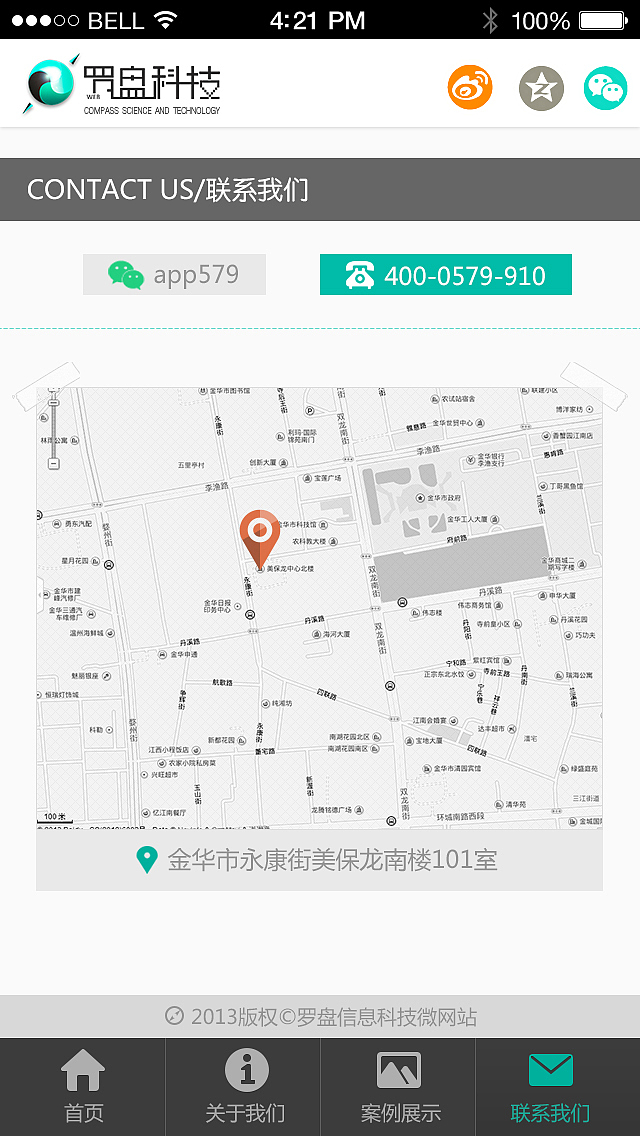Open the 案例展示 tab
This screenshot has height=1136, width=640.
(x=399, y=1087)
